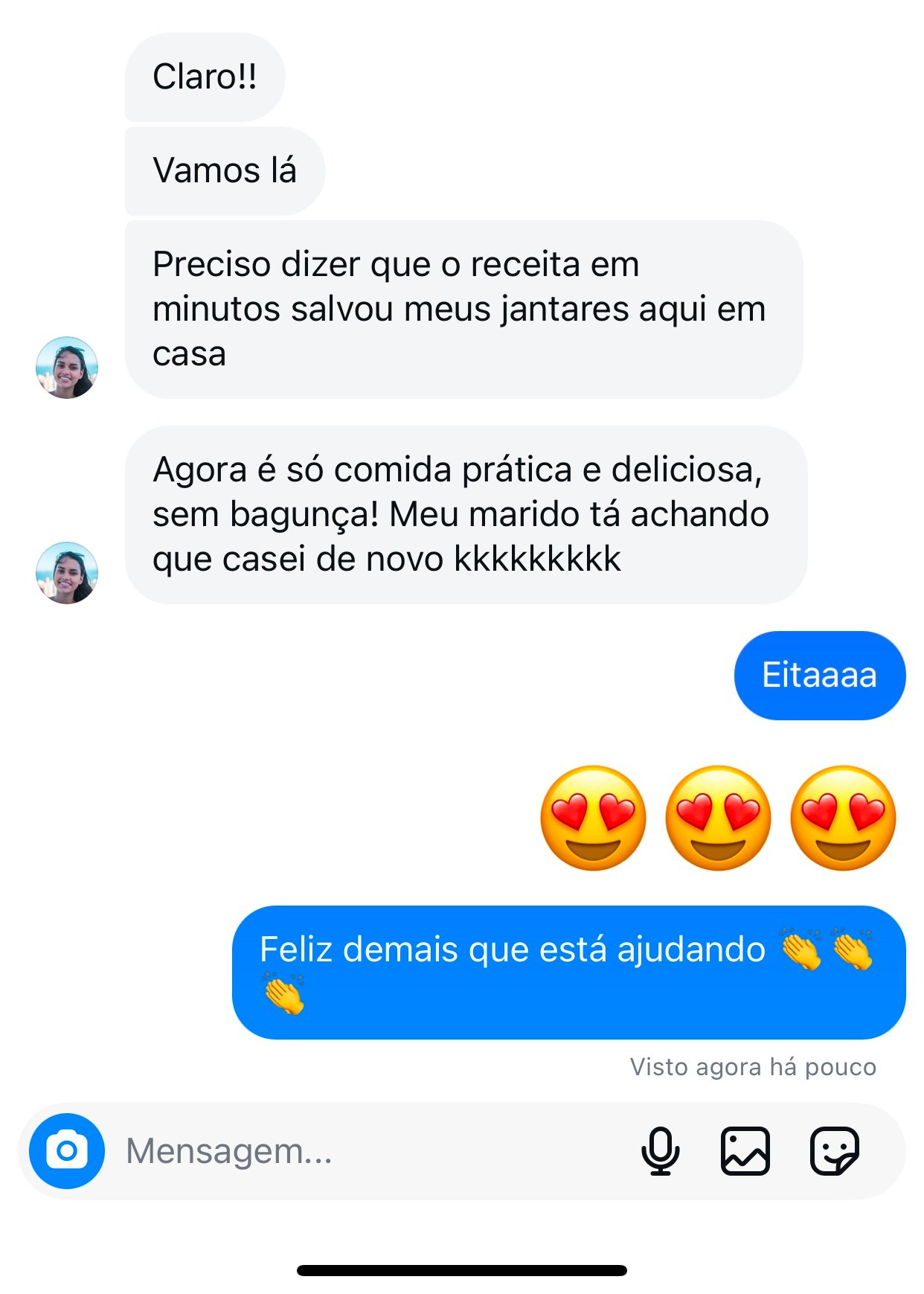The width and height of the screenshot is (924, 1294).
Task: Open the sticker picker
Action: (x=834, y=1150)
